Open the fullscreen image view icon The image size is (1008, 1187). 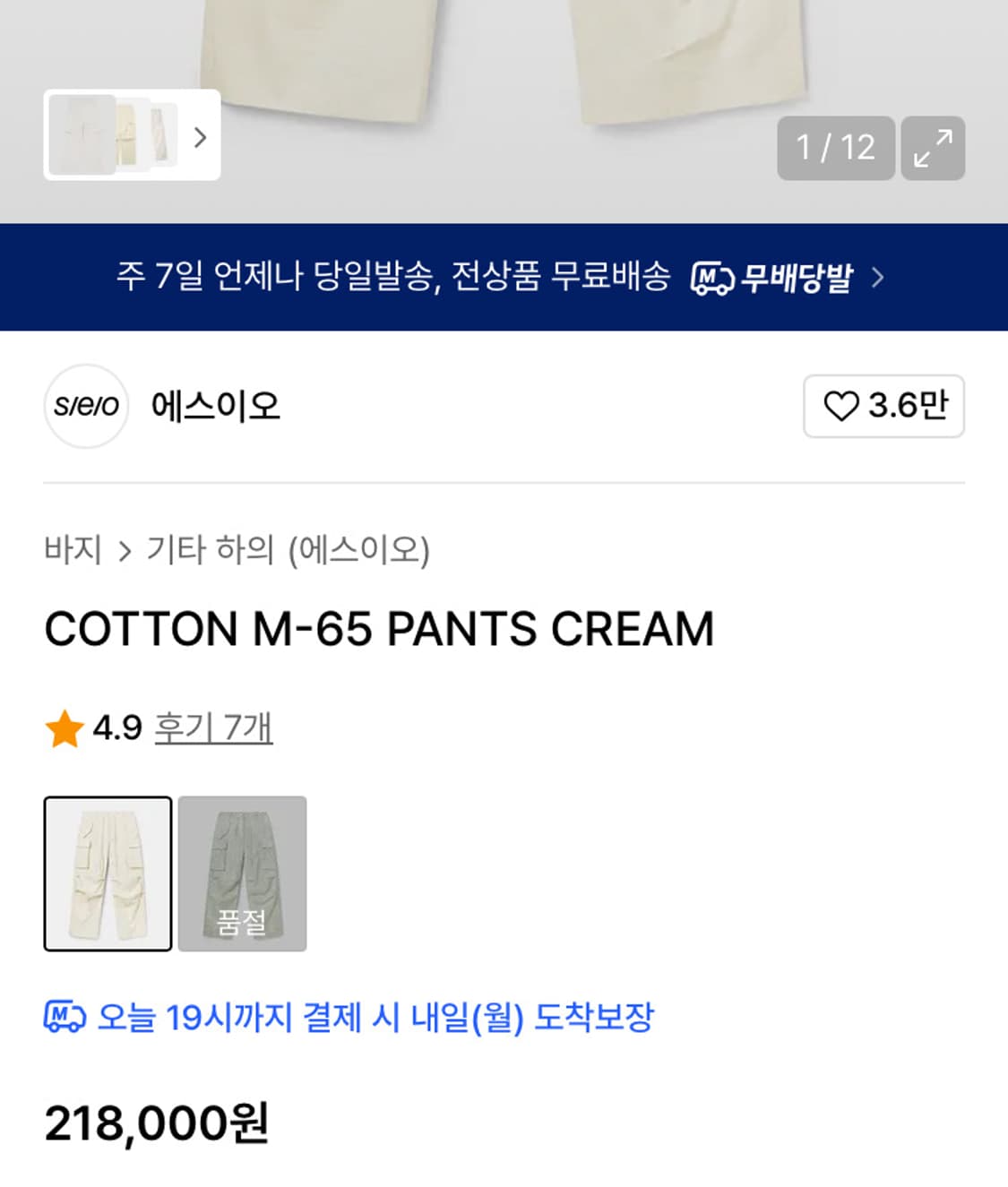tap(932, 149)
